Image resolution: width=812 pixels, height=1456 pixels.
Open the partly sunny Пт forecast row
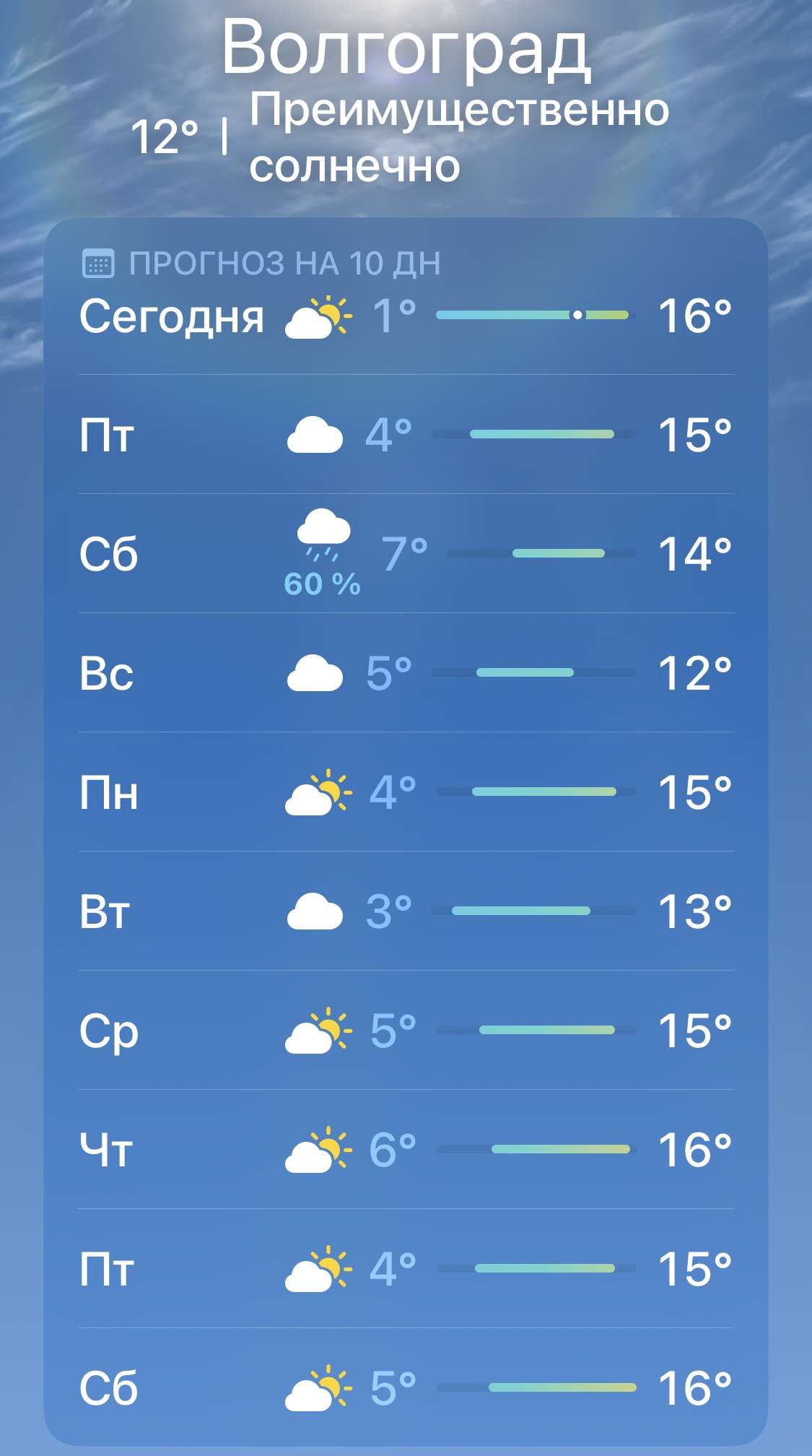pos(406,1269)
